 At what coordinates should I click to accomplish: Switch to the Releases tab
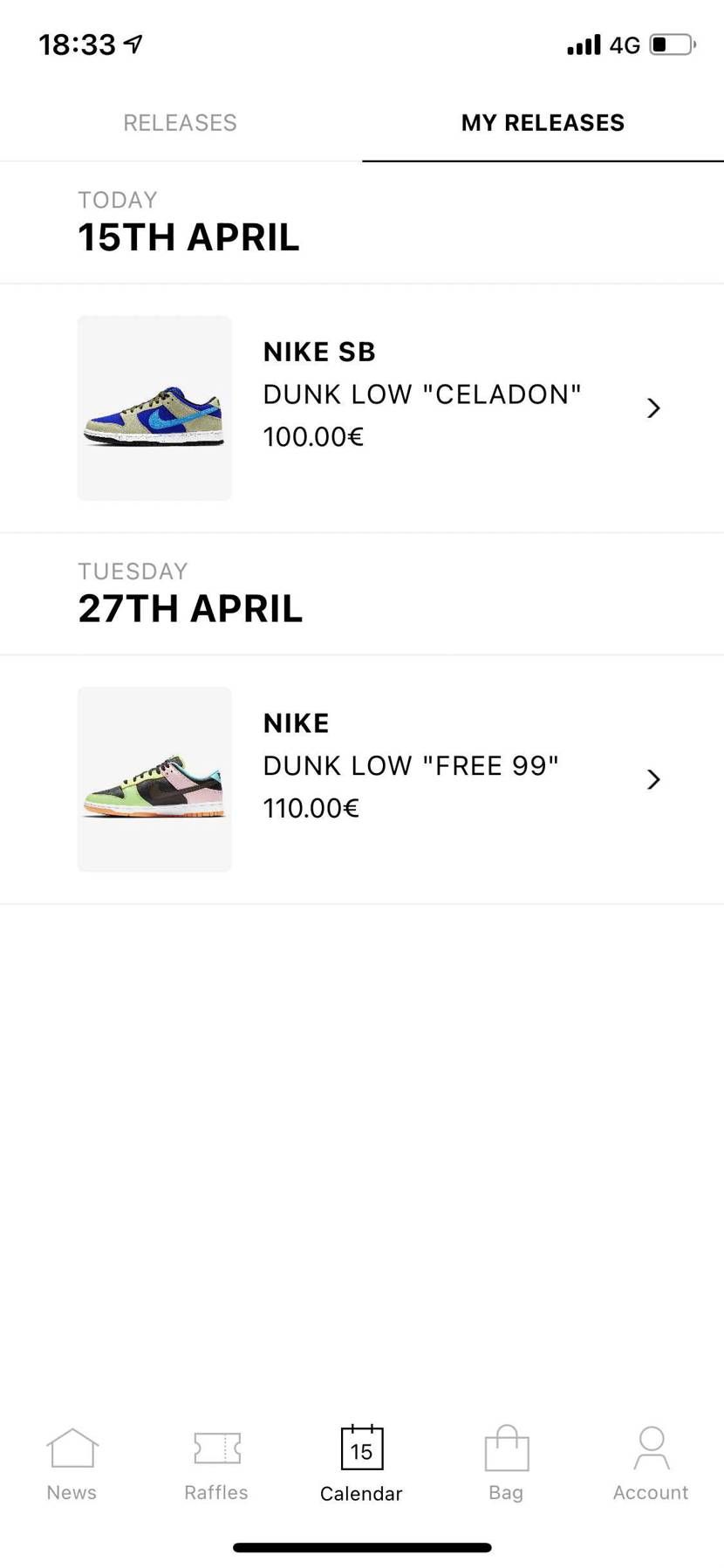click(x=180, y=123)
